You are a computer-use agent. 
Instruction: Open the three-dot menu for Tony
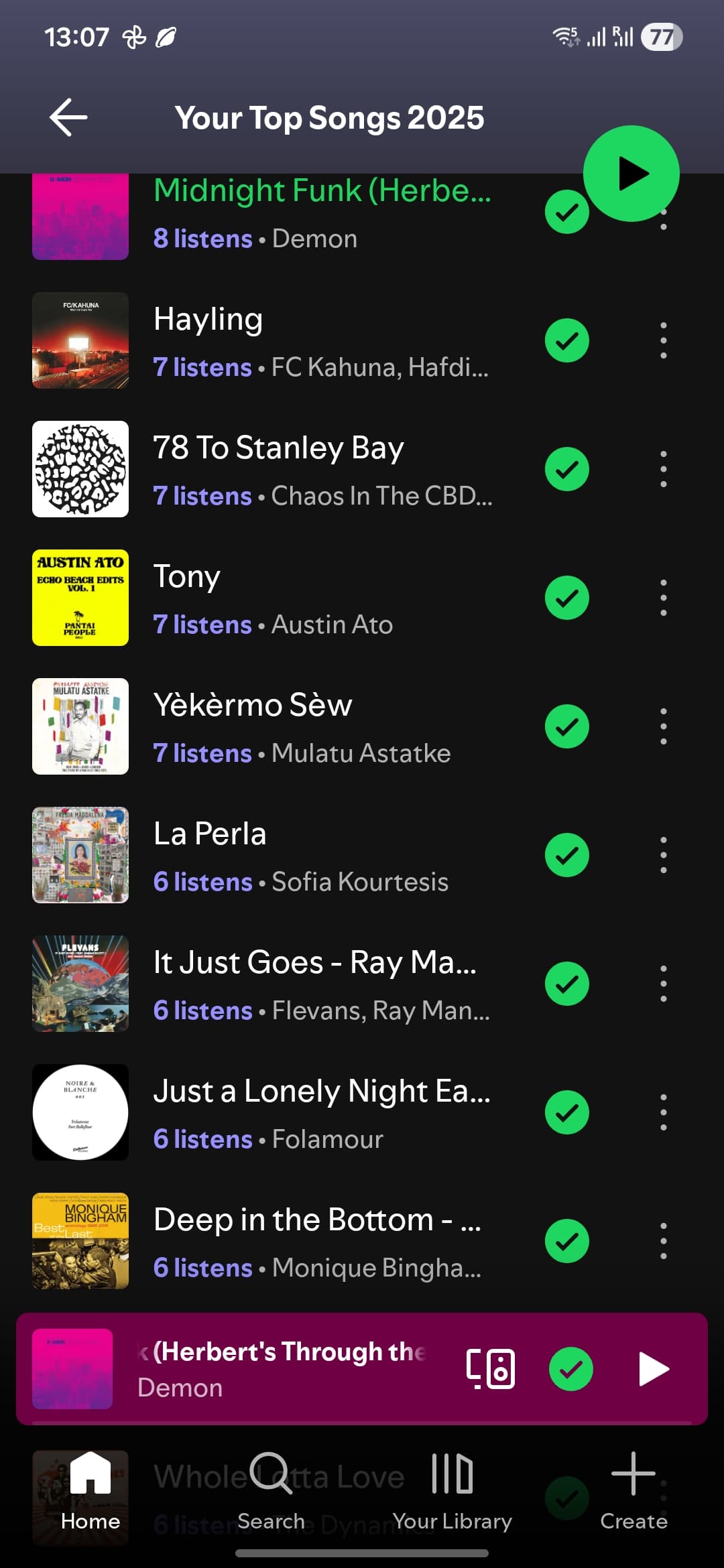pyautogui.click(x=663, y=598)
